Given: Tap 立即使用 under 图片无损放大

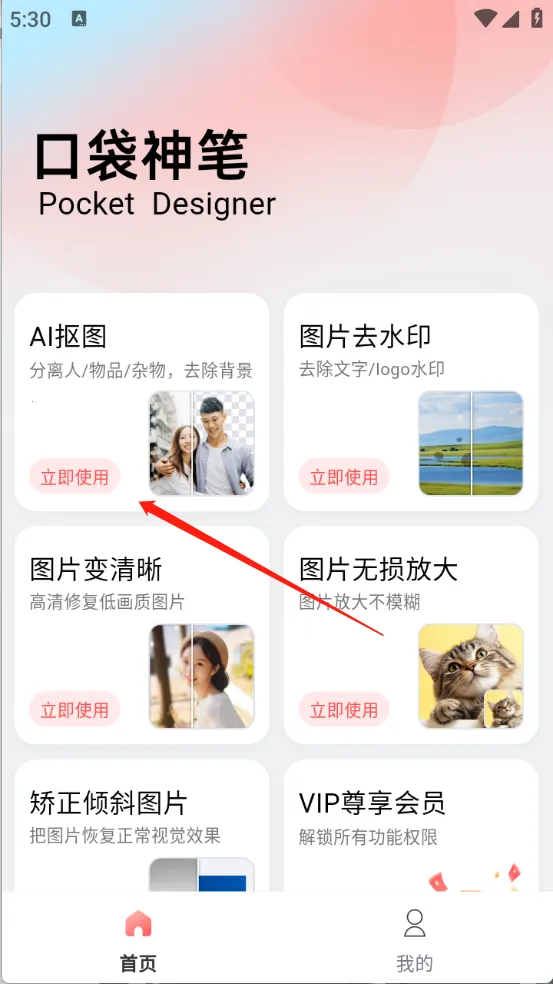Looking at the screenshot, I should click(x=344, y=710).
